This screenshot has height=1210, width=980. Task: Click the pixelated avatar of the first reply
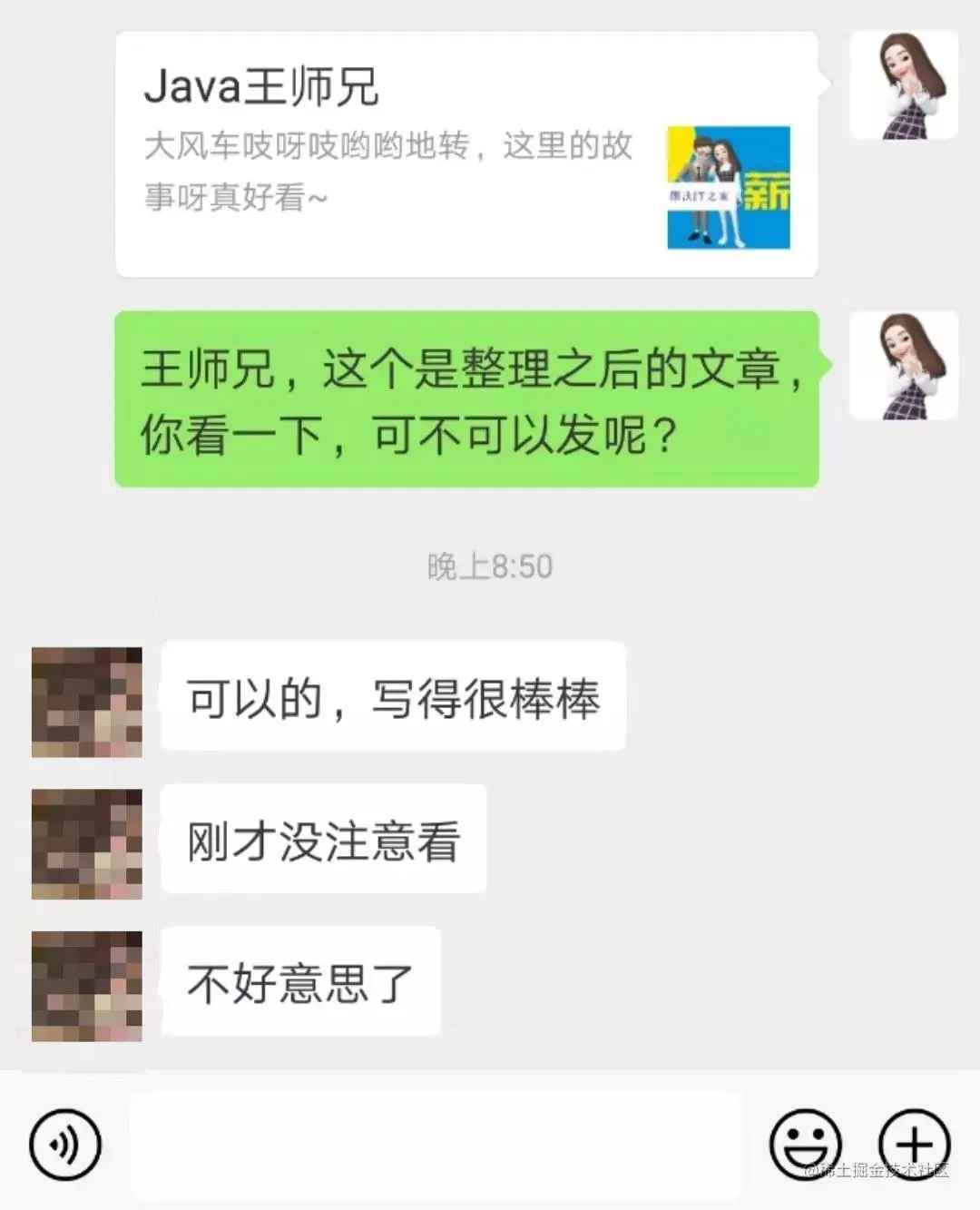point(86,701)
